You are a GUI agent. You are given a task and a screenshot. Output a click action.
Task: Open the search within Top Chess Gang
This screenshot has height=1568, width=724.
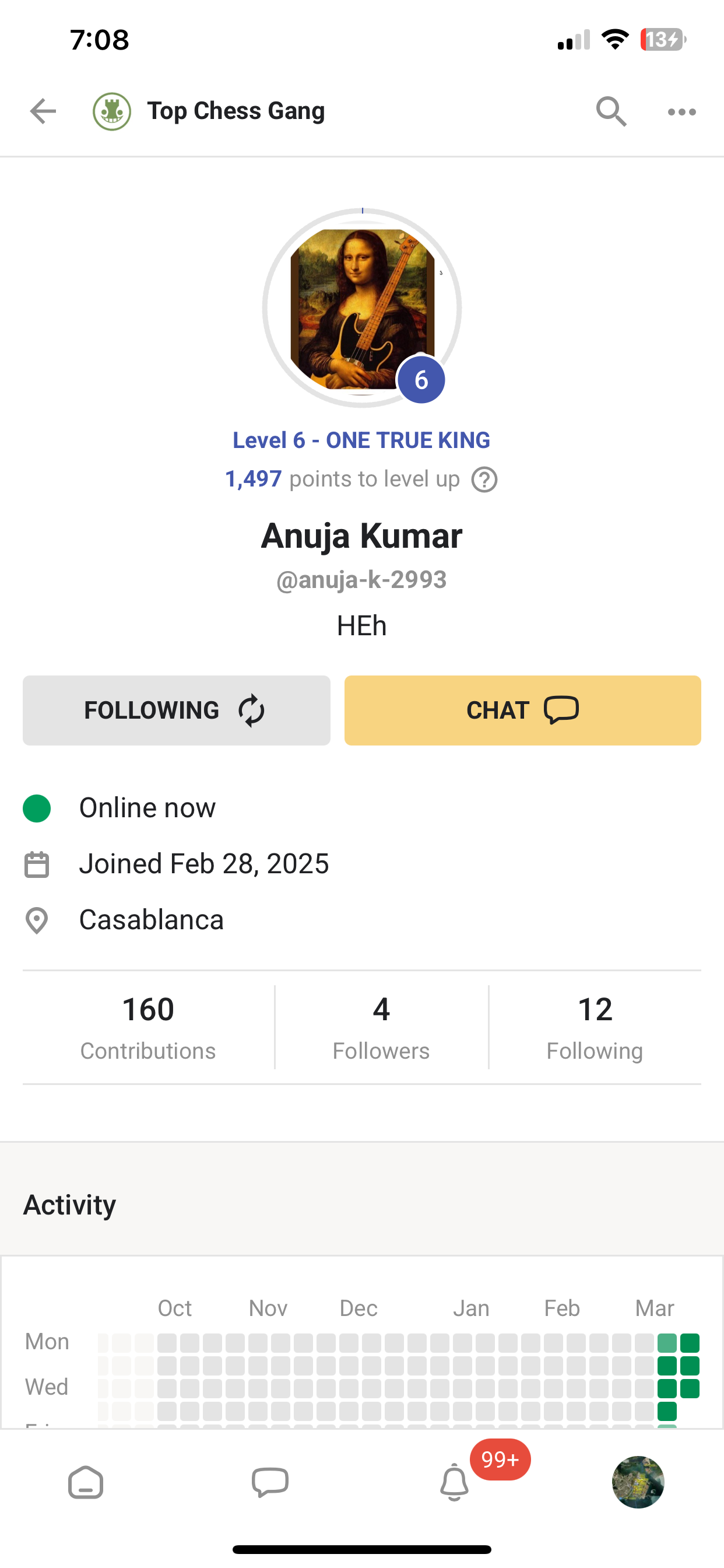[611, 111]
